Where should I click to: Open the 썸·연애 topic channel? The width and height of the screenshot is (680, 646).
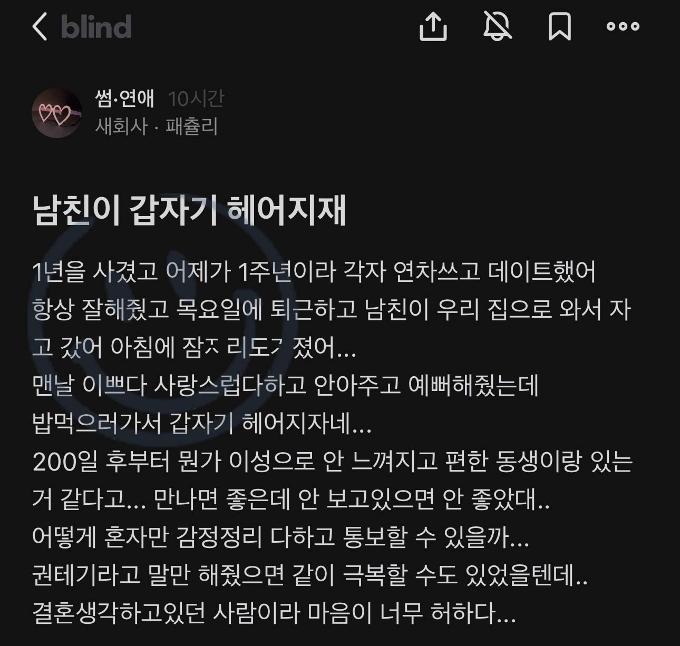click(x=125, y=98)
